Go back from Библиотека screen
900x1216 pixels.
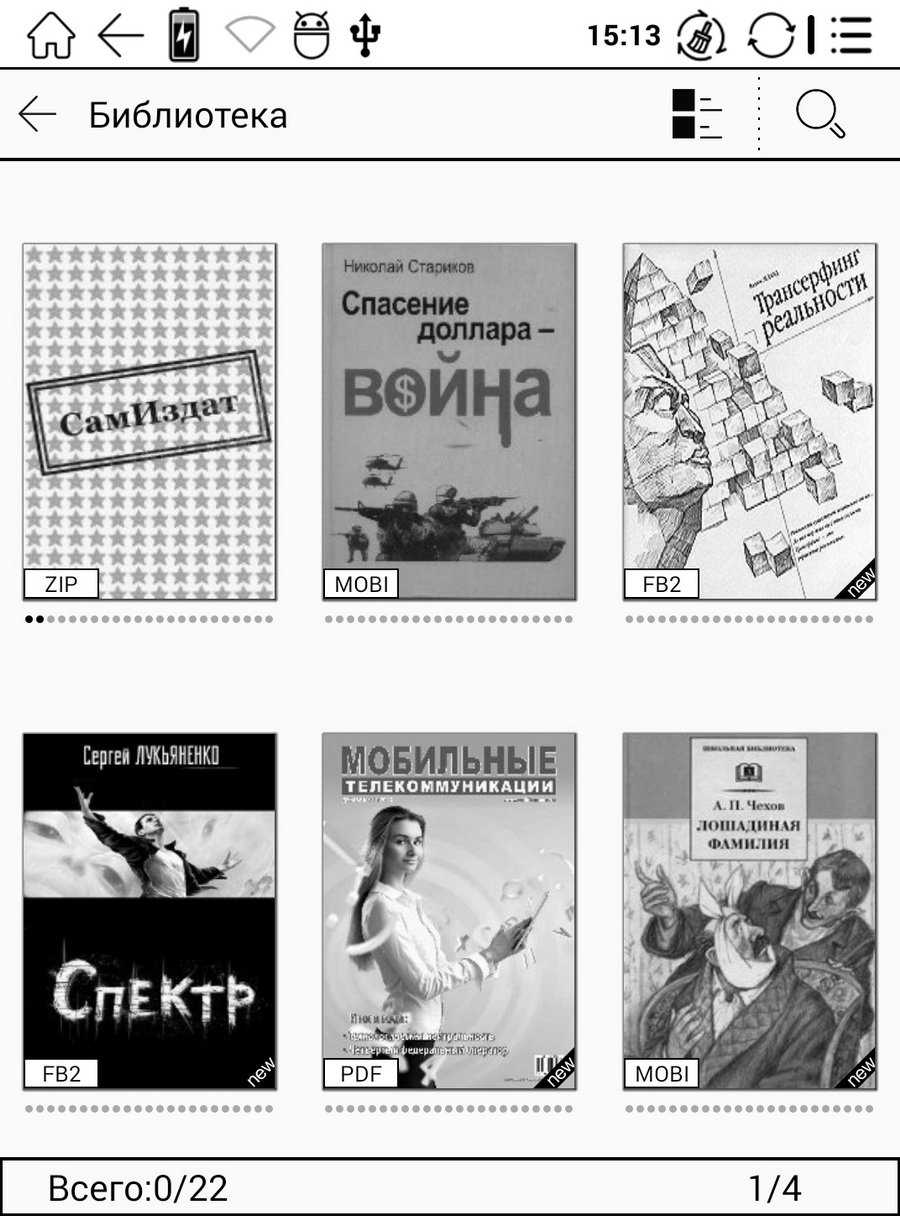tap(38, 116)
